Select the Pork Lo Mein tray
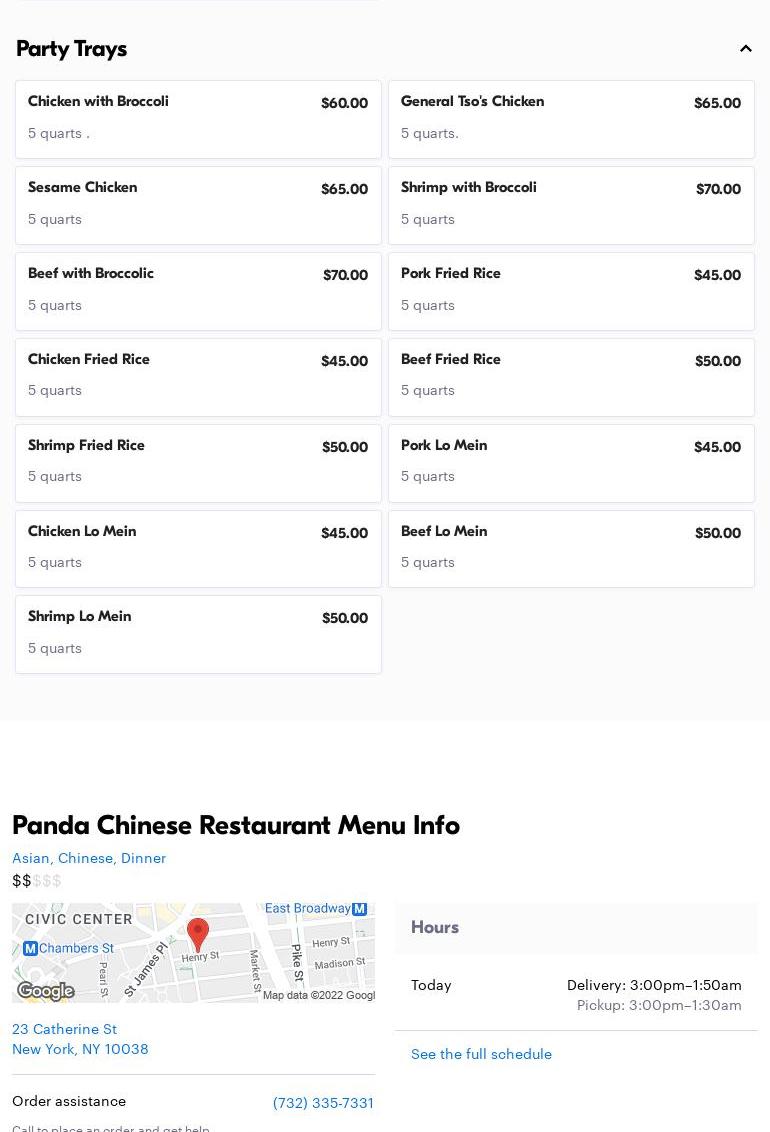The height and width of the screenshot is (1132, 770). 571,463
